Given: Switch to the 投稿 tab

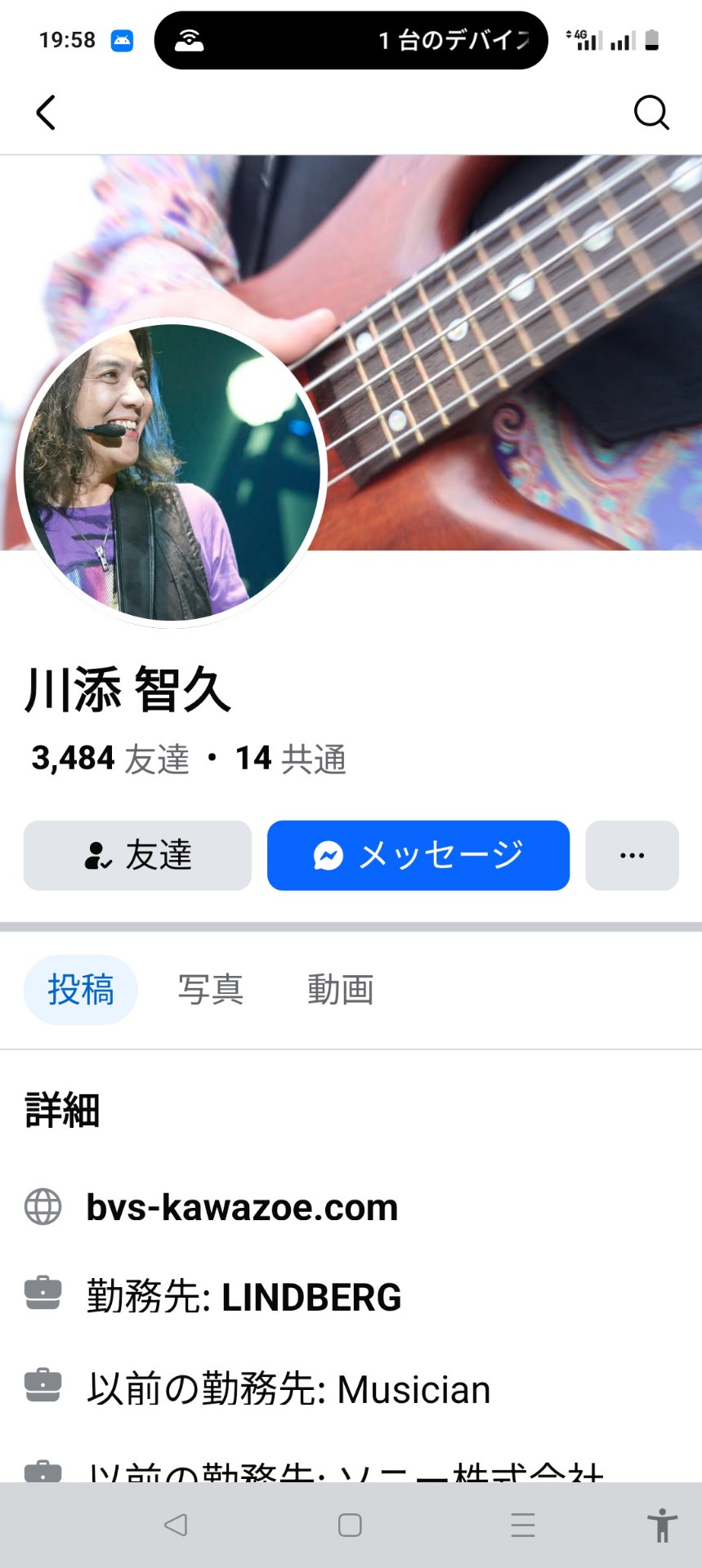Looking at the screenshot, I should point(81,990).
